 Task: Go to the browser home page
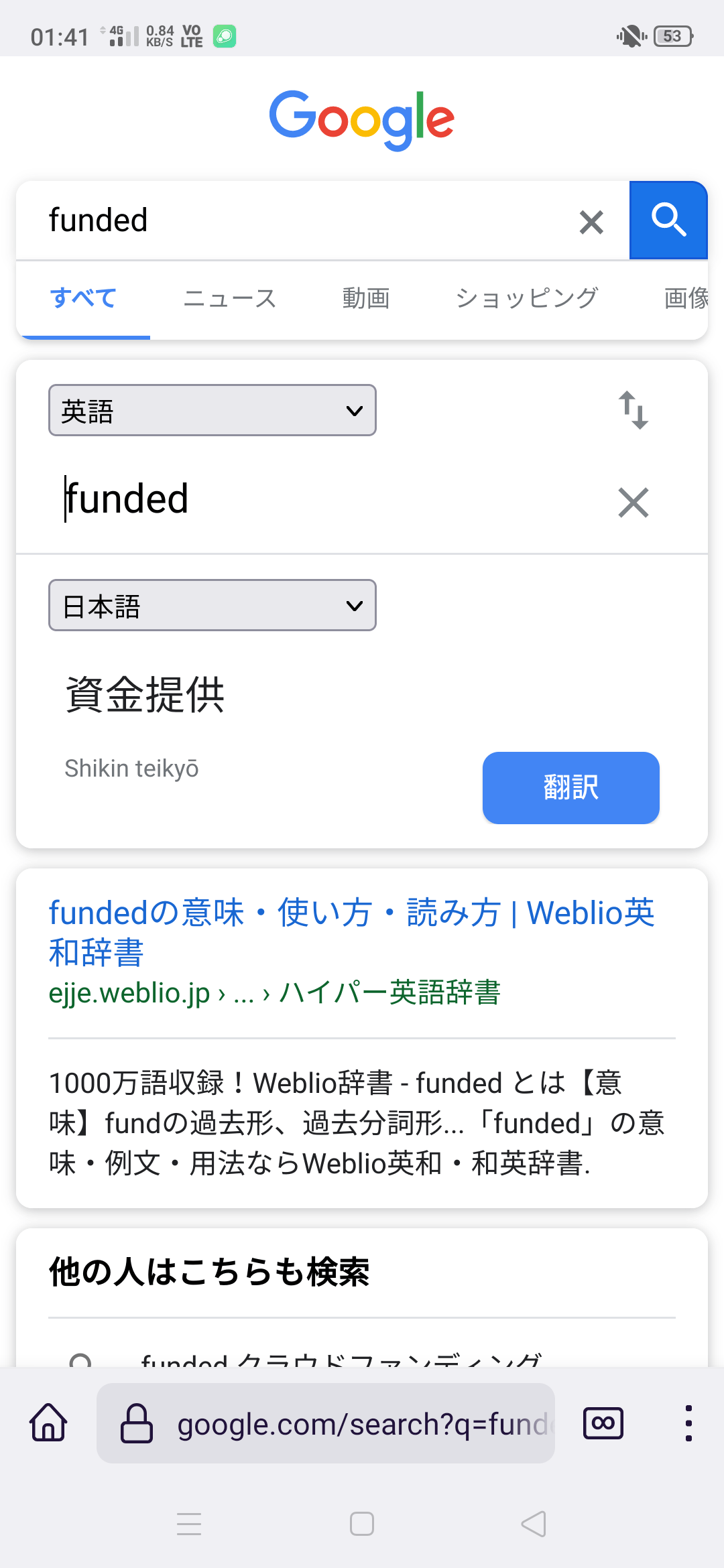(x=49, y=1423)
